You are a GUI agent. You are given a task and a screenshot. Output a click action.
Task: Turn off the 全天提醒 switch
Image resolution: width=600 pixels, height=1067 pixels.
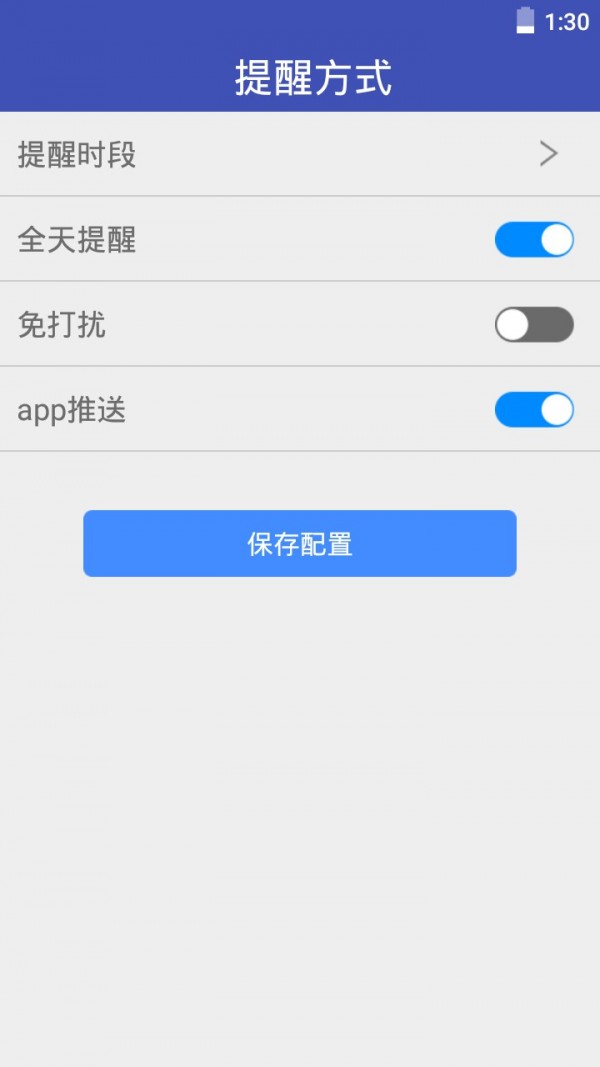(534, 240)
